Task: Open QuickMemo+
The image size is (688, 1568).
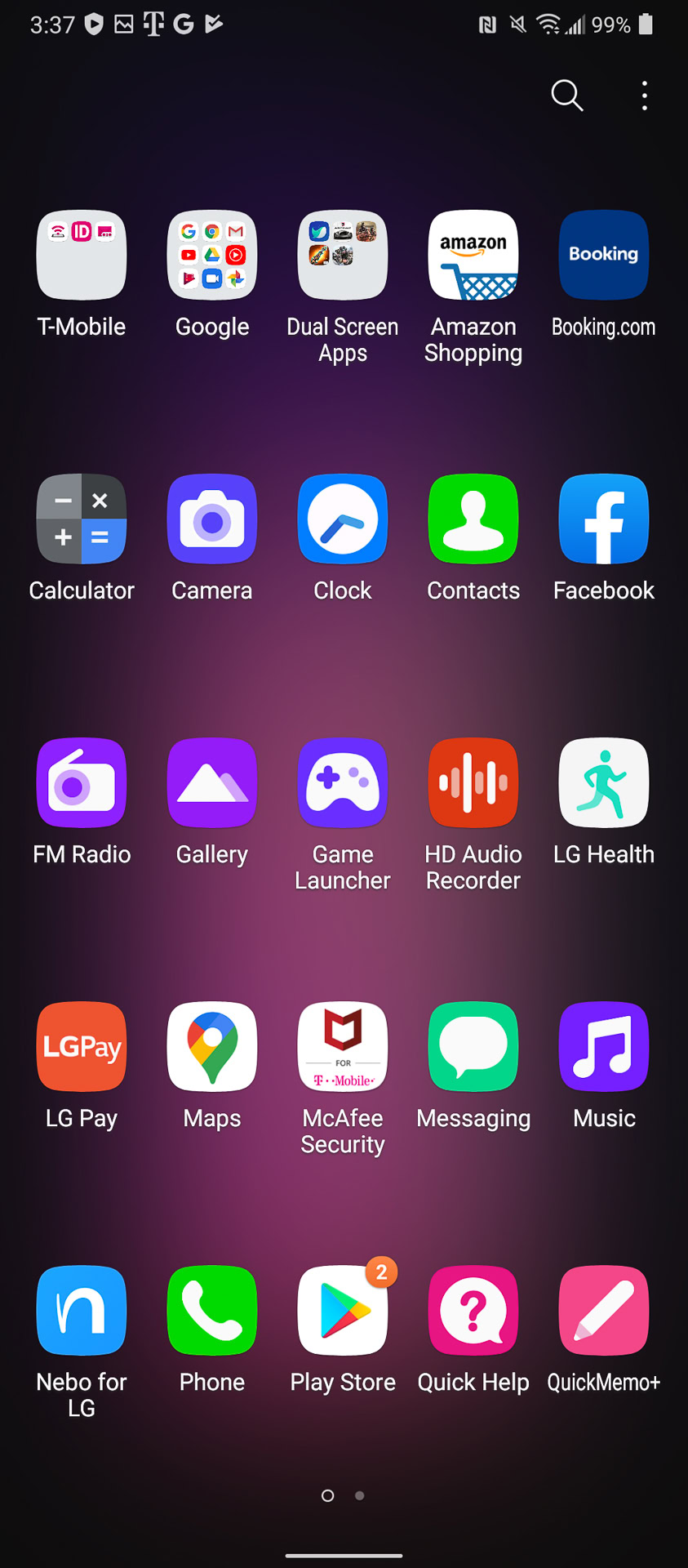Action: 604,1311
